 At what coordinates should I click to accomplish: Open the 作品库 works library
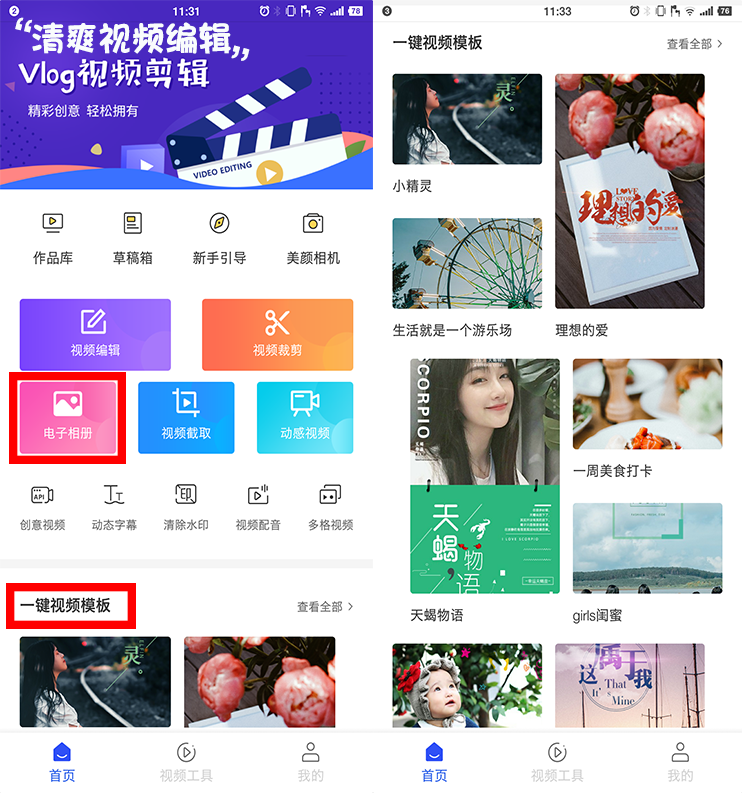pos(53,238)
